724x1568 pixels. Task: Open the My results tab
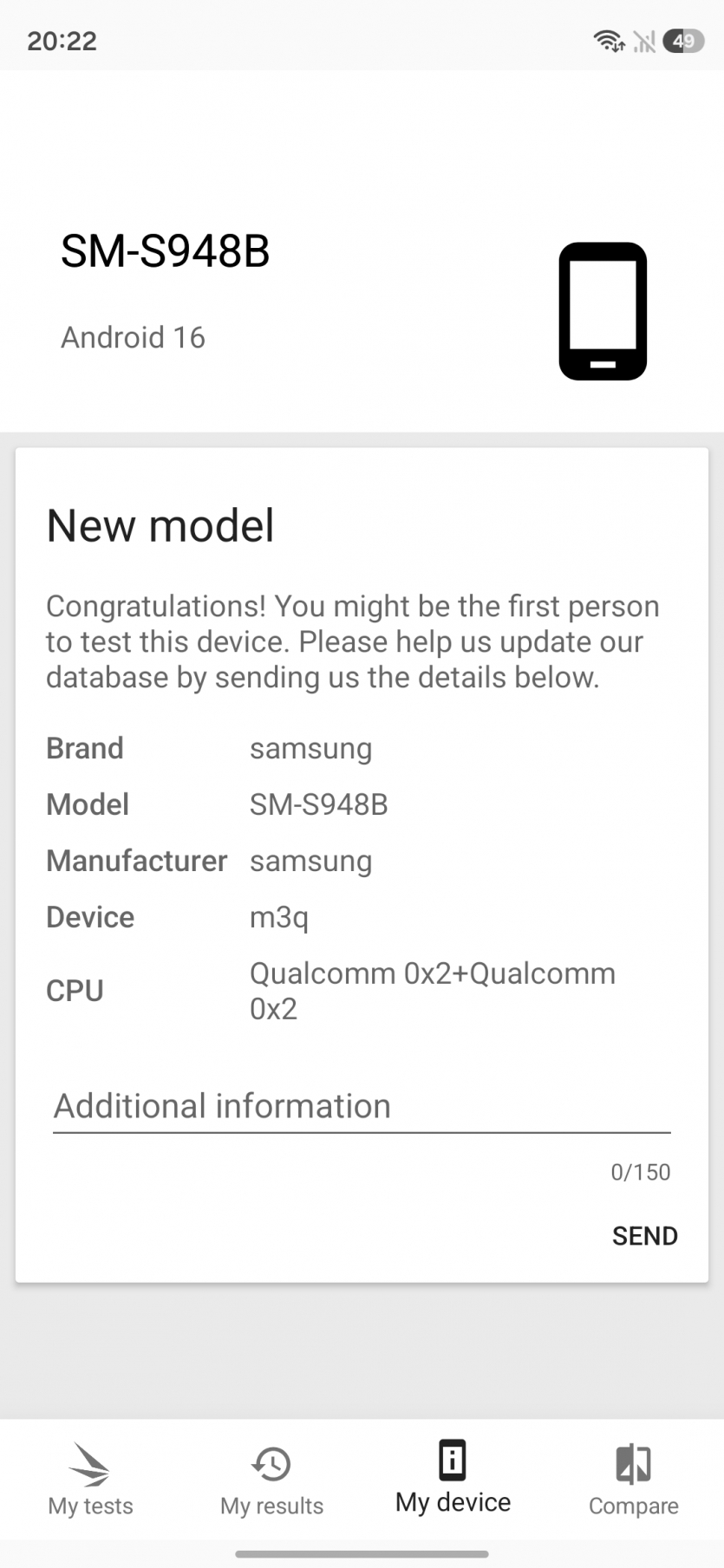coord(271,1480)
